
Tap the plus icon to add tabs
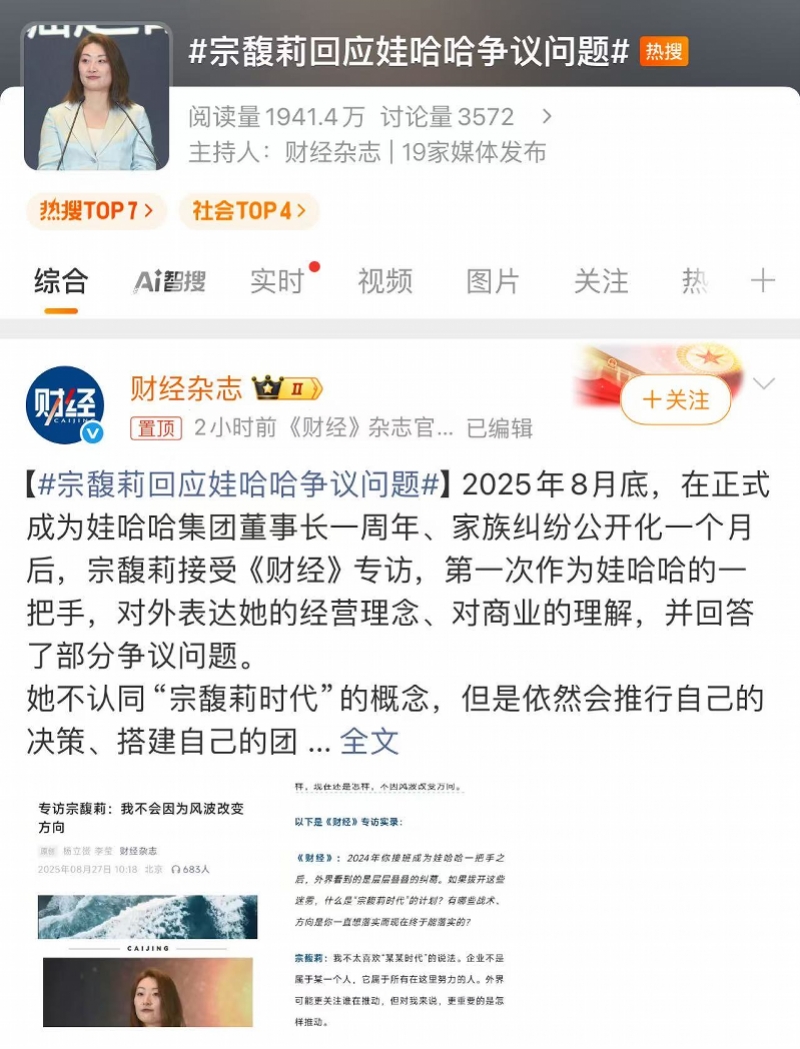click(x=763, y=281)
